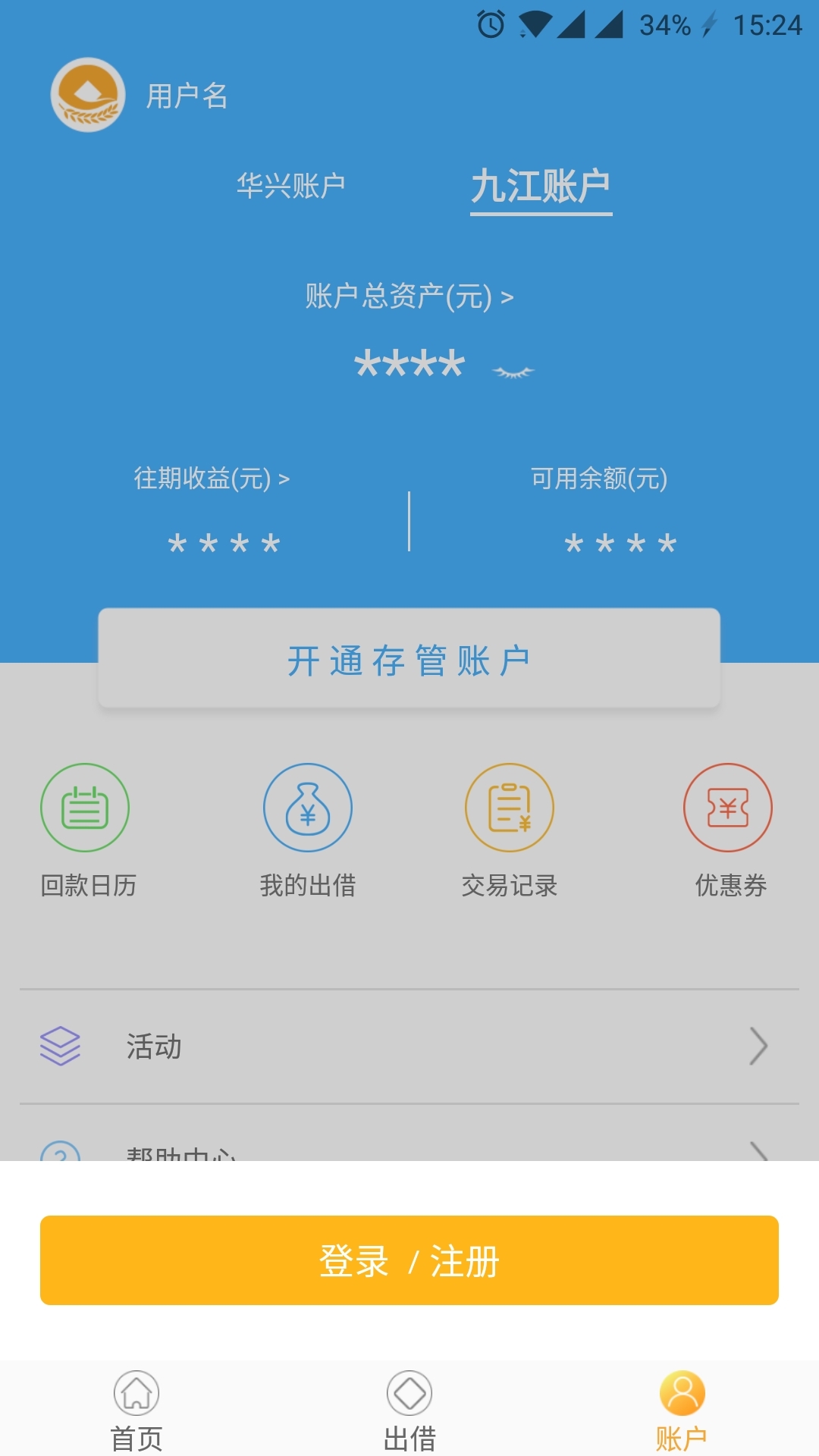Open the 活动 row
819x1456 pixels.
point(409,1046)
